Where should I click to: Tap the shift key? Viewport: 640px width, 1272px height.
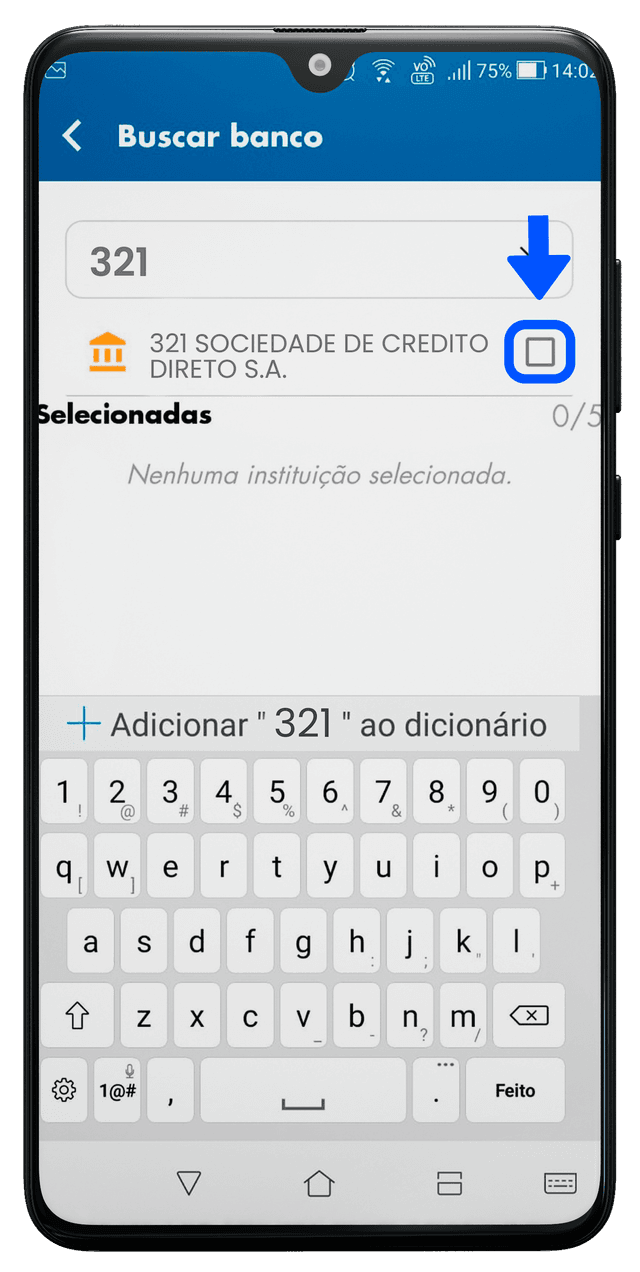(77, 1016)
